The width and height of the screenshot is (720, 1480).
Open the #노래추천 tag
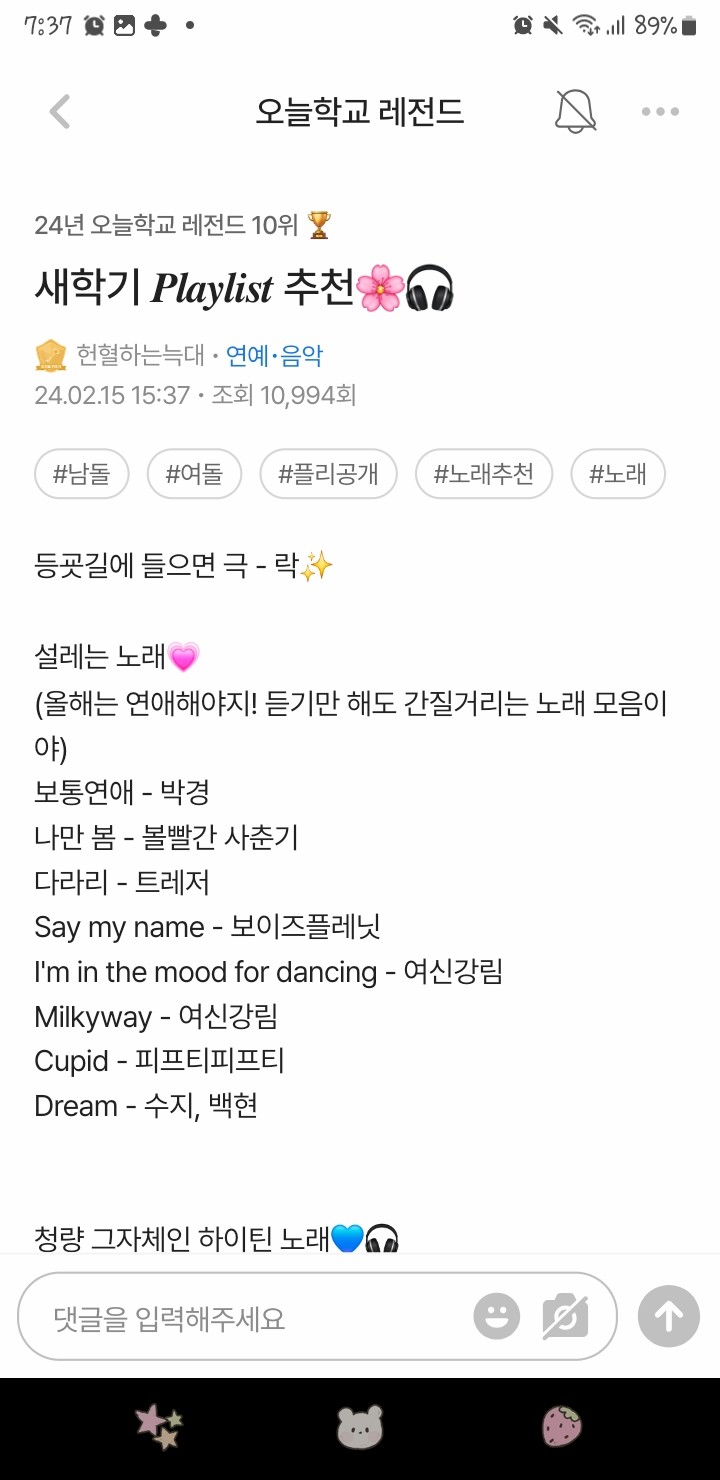483,474
